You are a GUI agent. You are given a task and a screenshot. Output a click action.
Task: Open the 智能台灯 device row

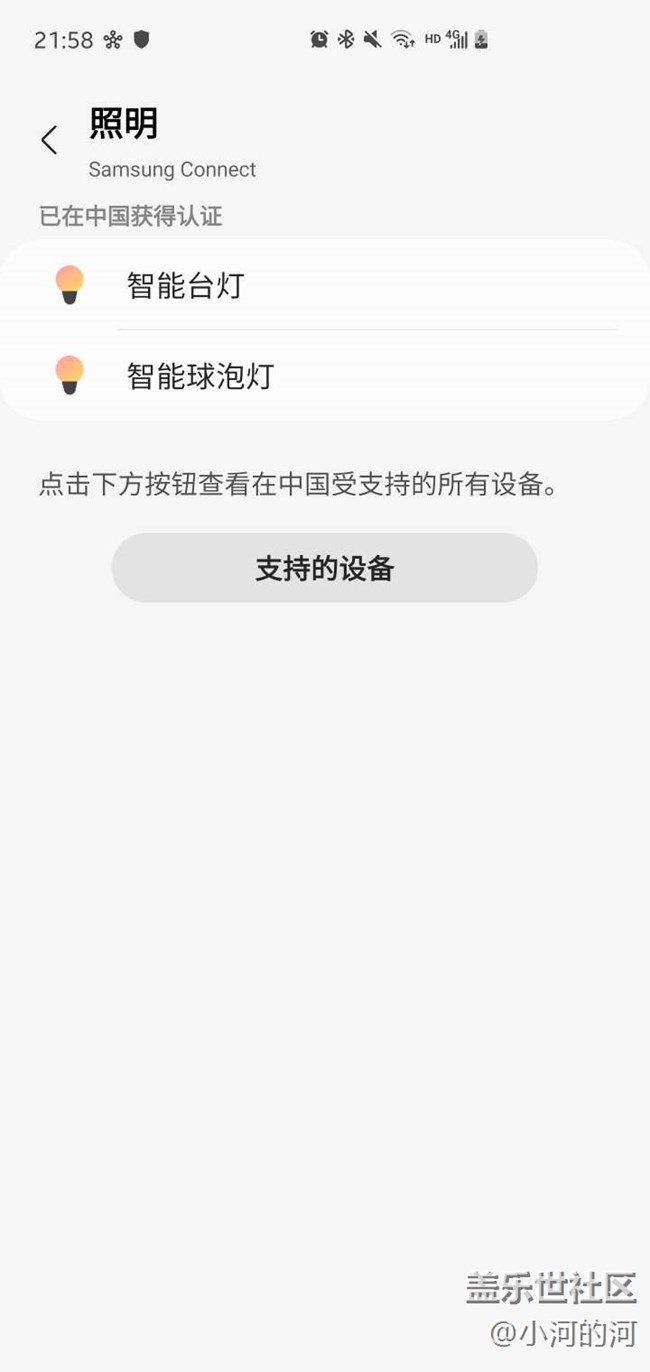point(324,286)
